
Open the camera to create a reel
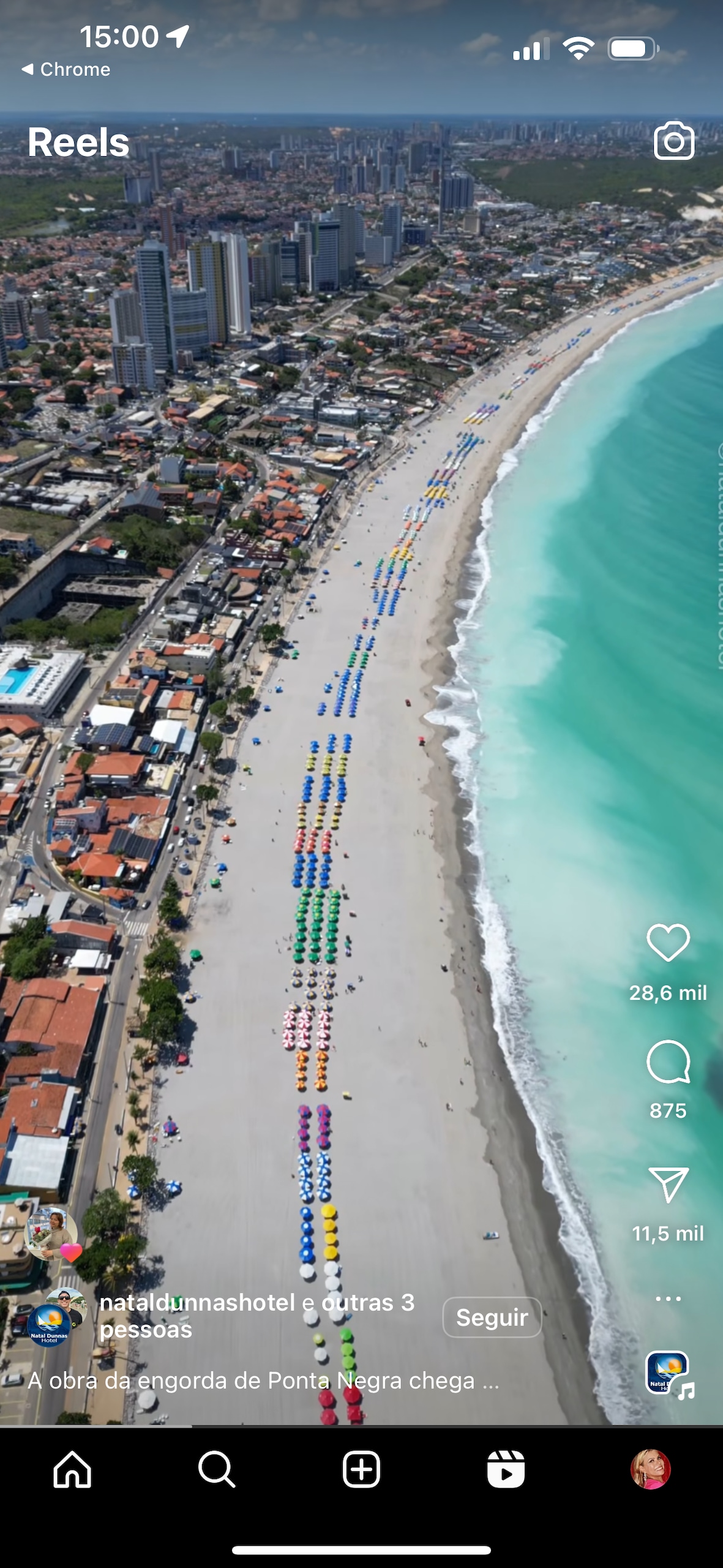tap(673, 141)
